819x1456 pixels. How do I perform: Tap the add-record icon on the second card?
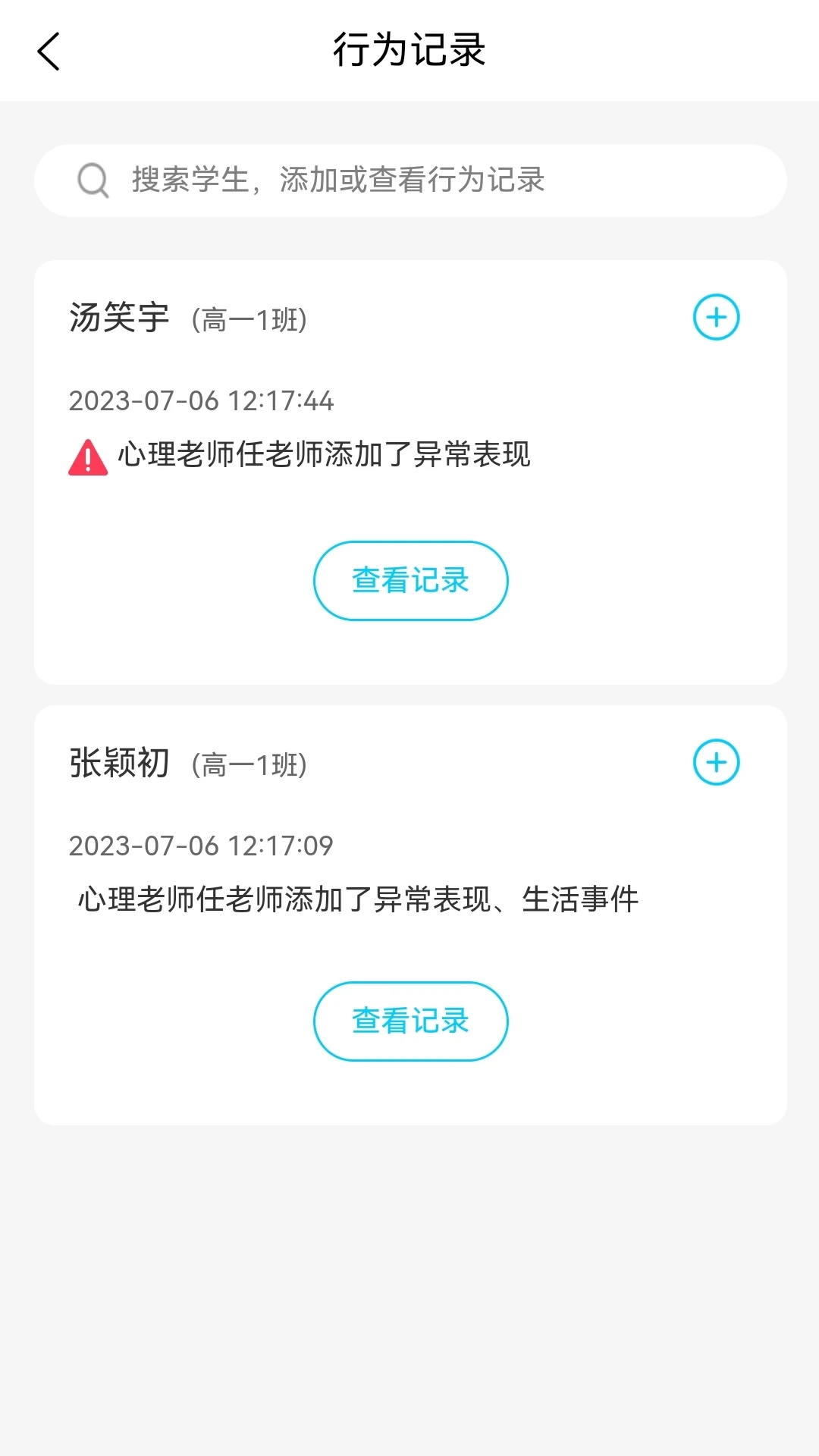point(715,762)
